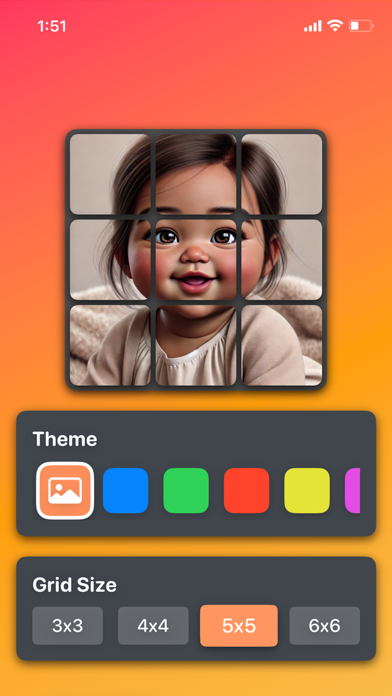
Task: Pick the green theme color
Action: pyautogui.click(x=186, y=490)
